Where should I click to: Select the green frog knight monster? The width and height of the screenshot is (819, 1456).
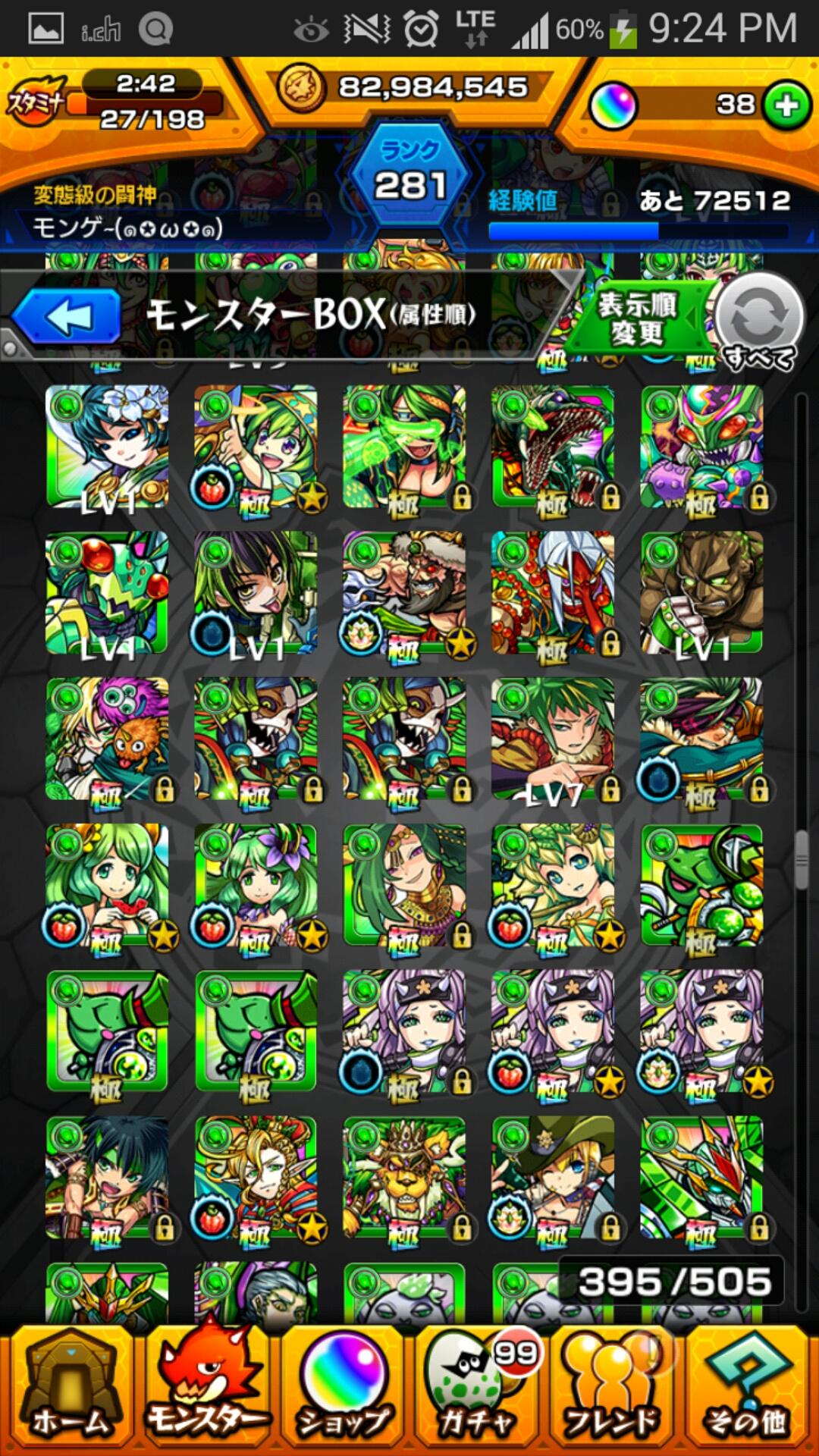point(701,886)
